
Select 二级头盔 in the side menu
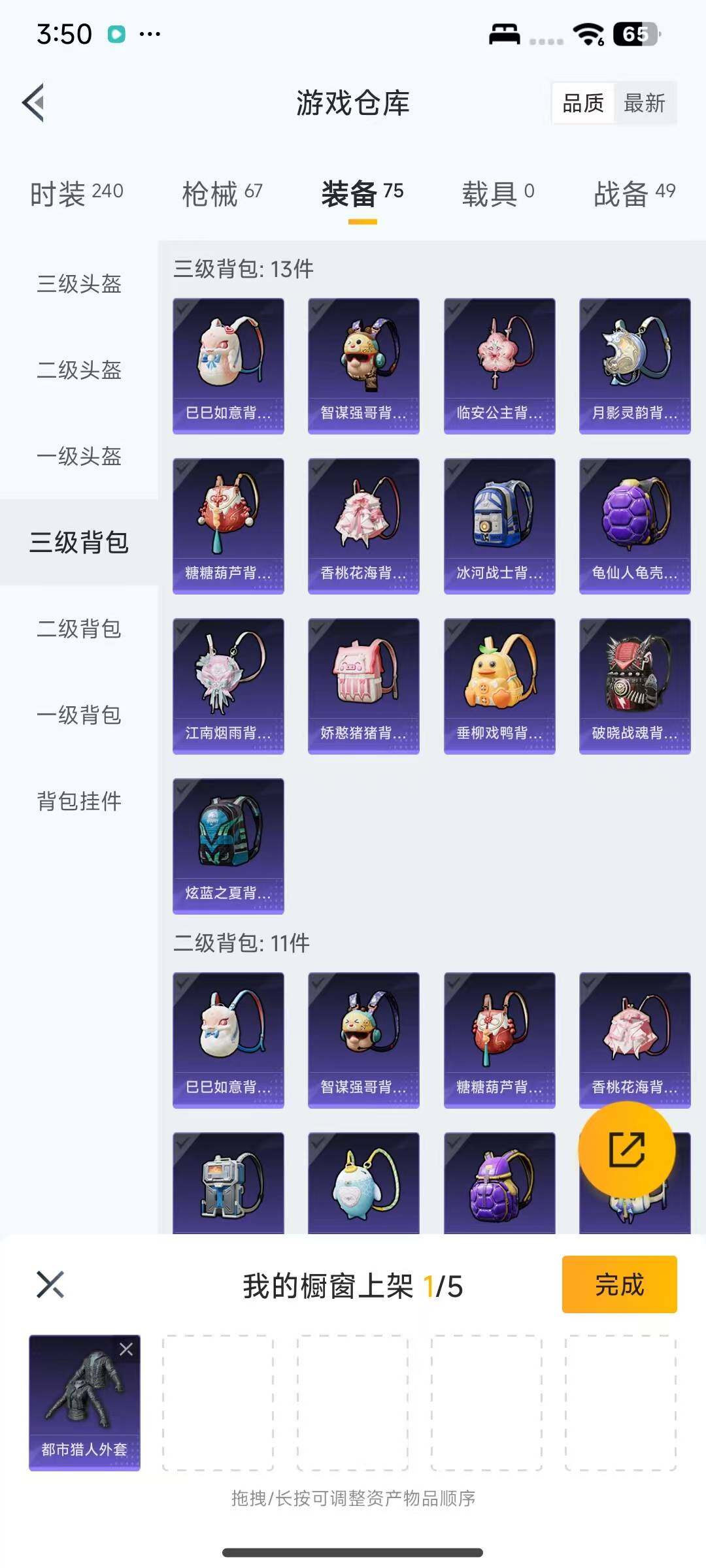coord(79,370)
